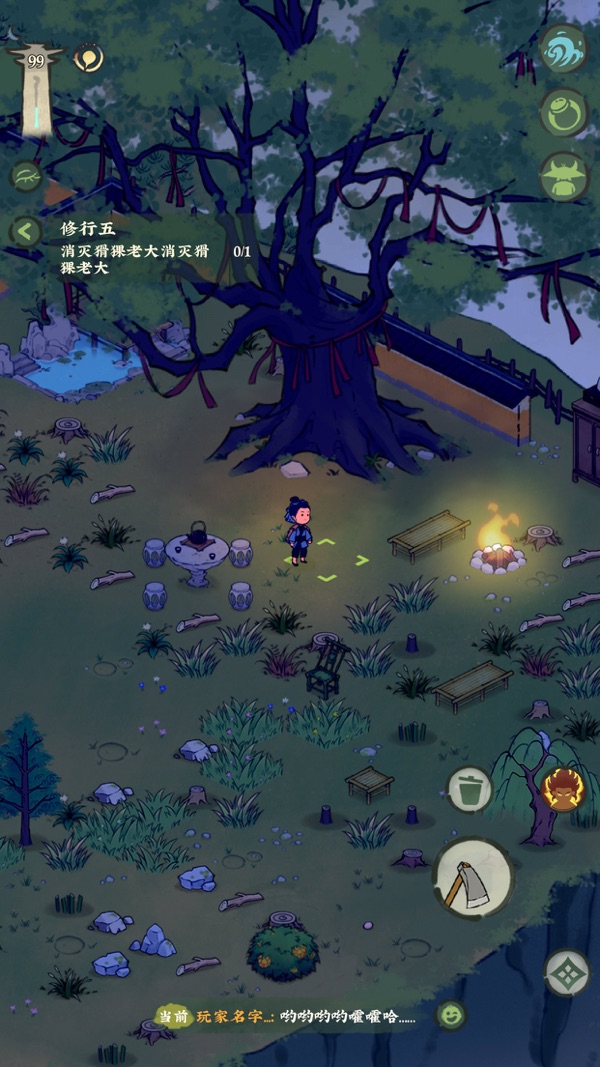
Task: Open the emoji face in chat bar
Action: (452, 1015)
